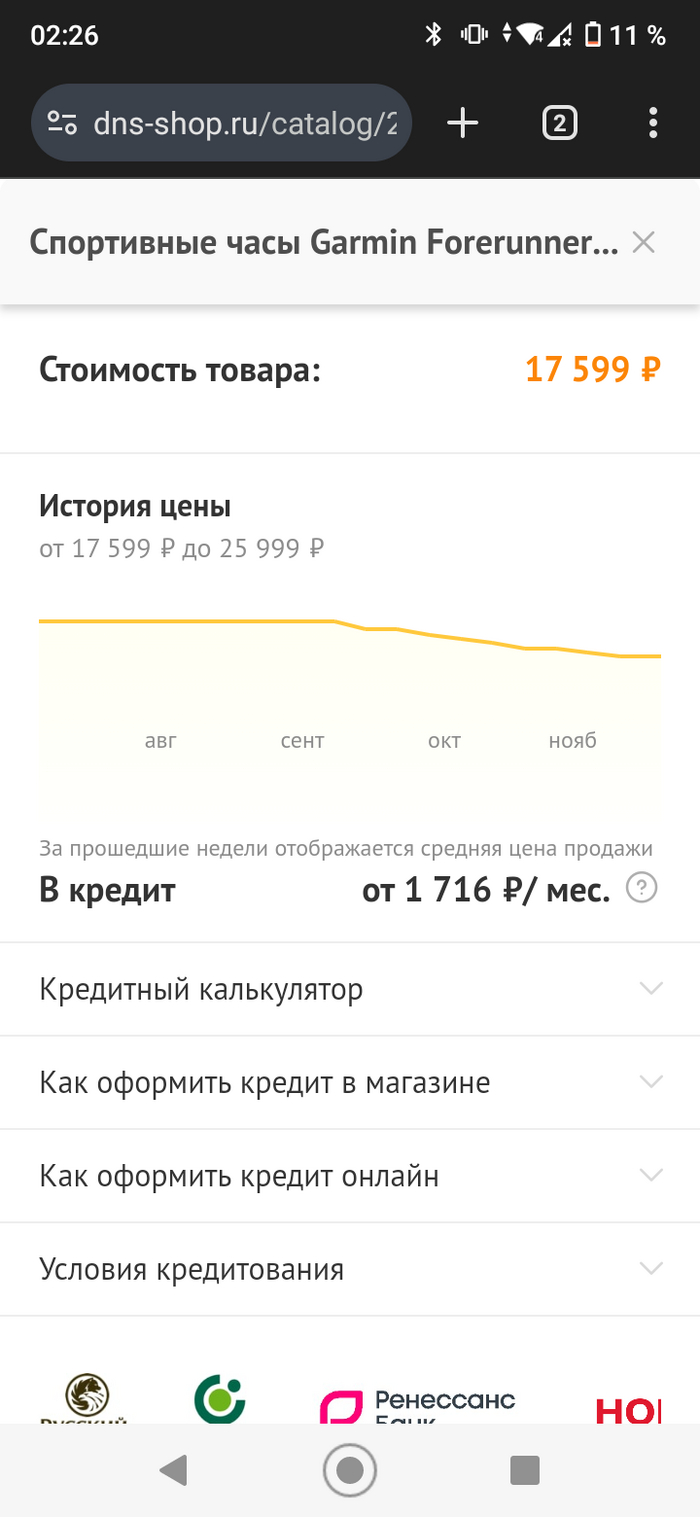Viewport: 700px width, 1517px height.
Task: Close the Garmin Forerunner price panel
Action: tap(643, 242)
